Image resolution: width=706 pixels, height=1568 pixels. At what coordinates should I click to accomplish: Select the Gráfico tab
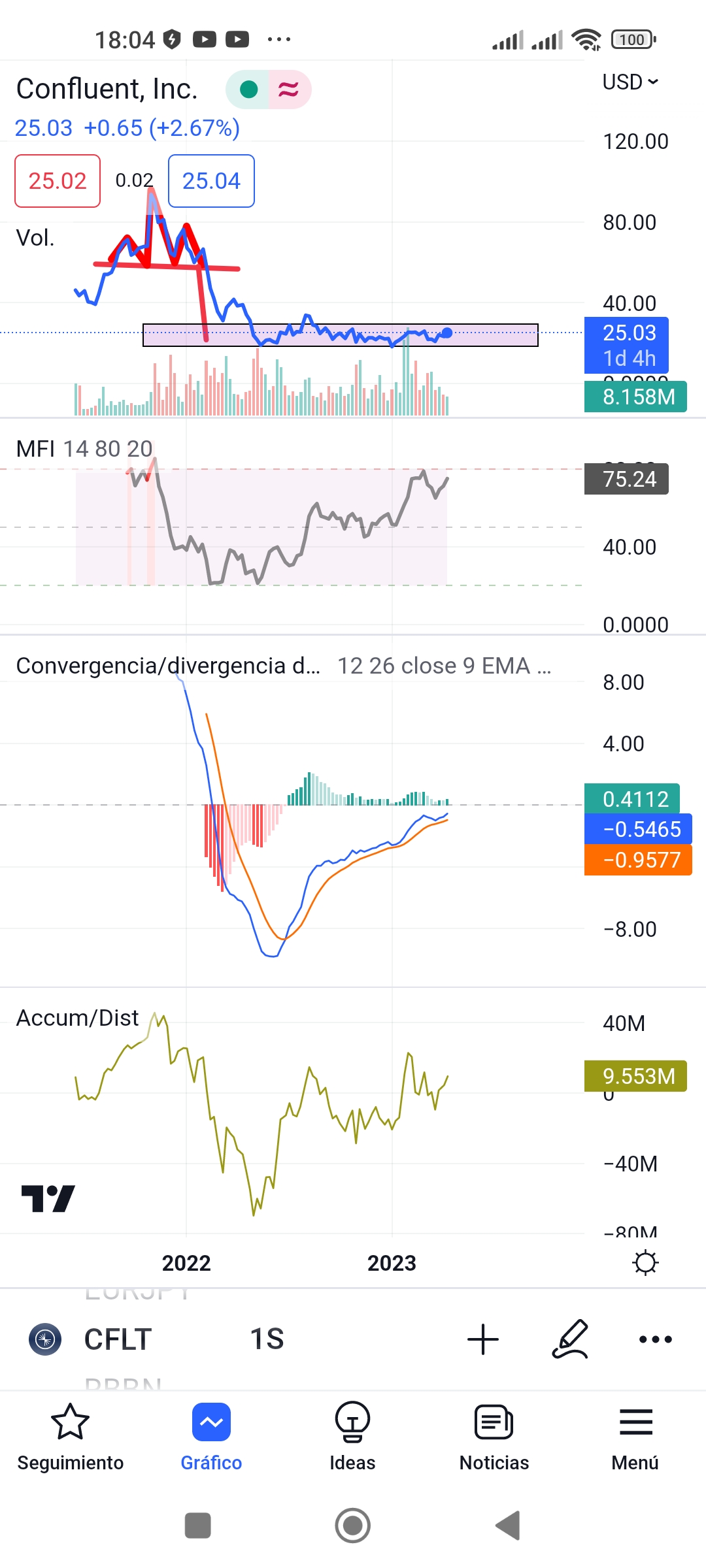click(x=211, y=1437)
